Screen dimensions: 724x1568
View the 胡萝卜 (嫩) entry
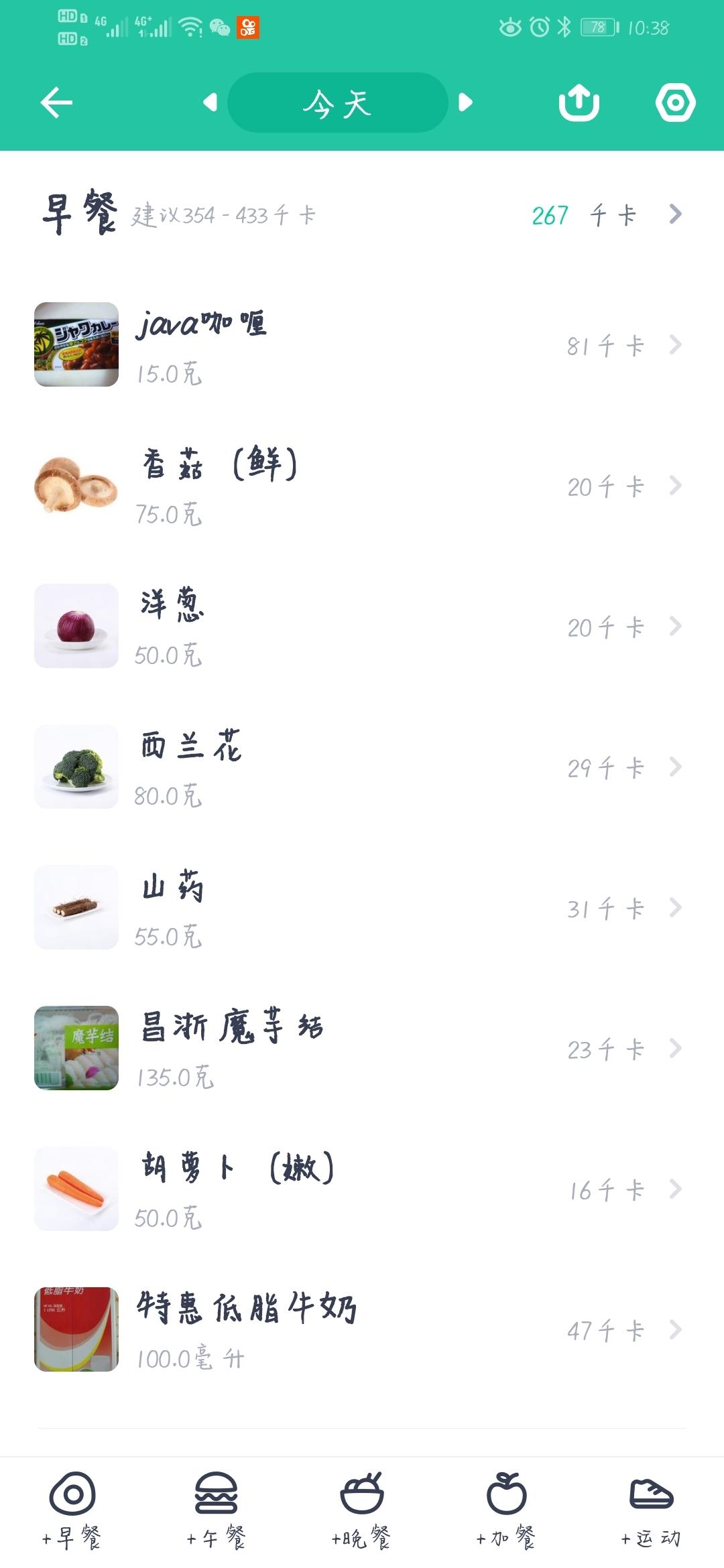(362, 1189)
